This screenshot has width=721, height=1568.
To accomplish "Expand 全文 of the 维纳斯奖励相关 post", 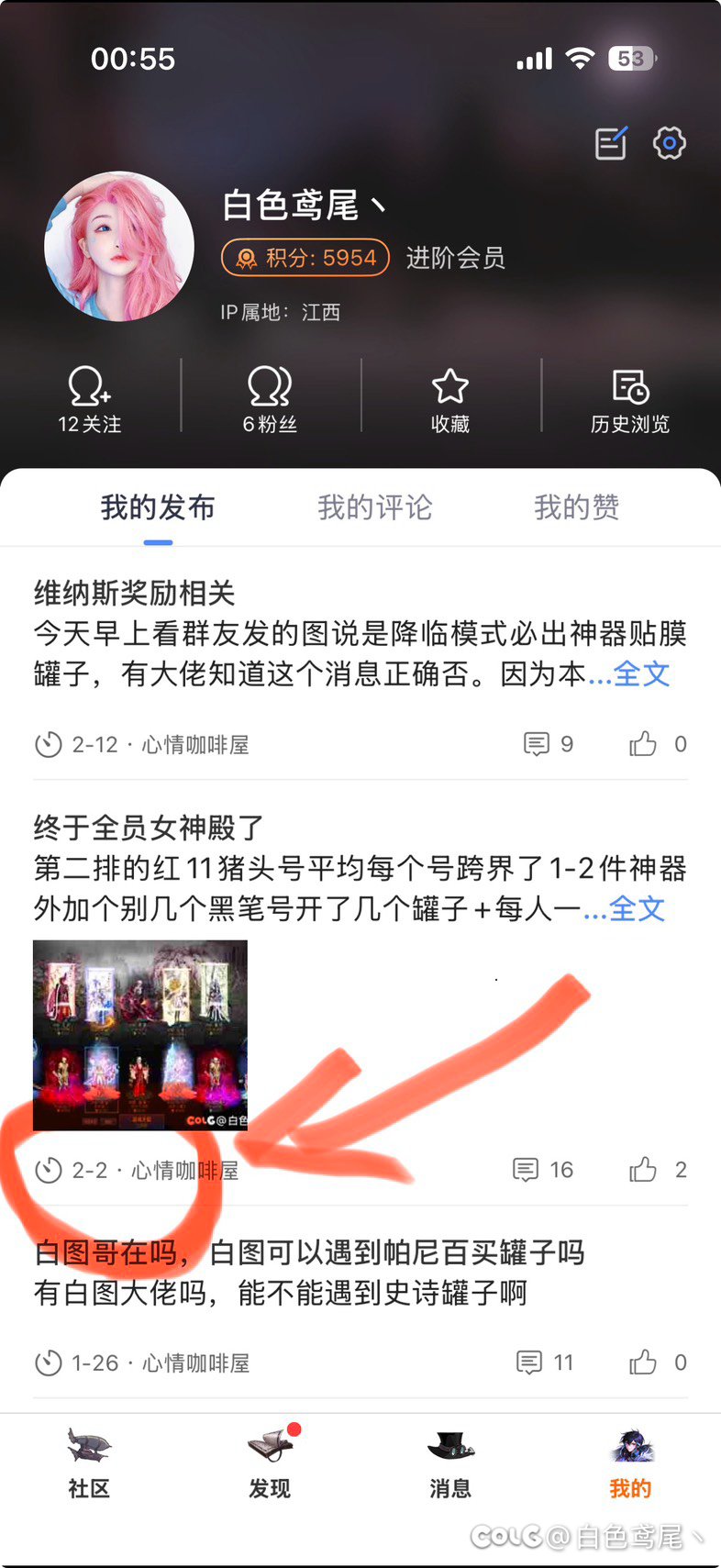I will [641, 674].
